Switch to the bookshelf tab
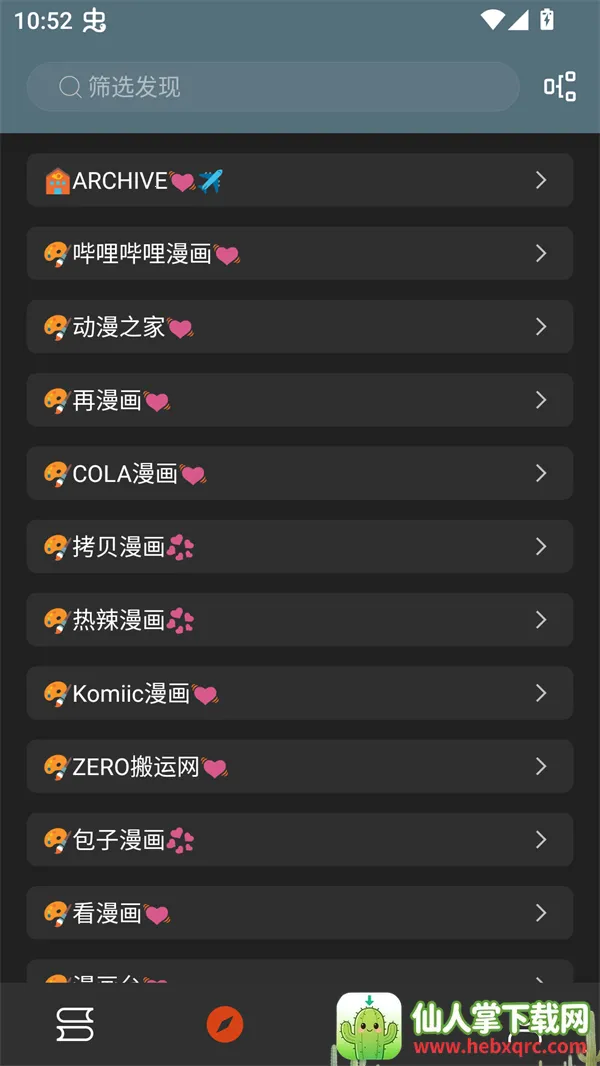Viewport: 600px width, 1066px height. (75, 1024)
